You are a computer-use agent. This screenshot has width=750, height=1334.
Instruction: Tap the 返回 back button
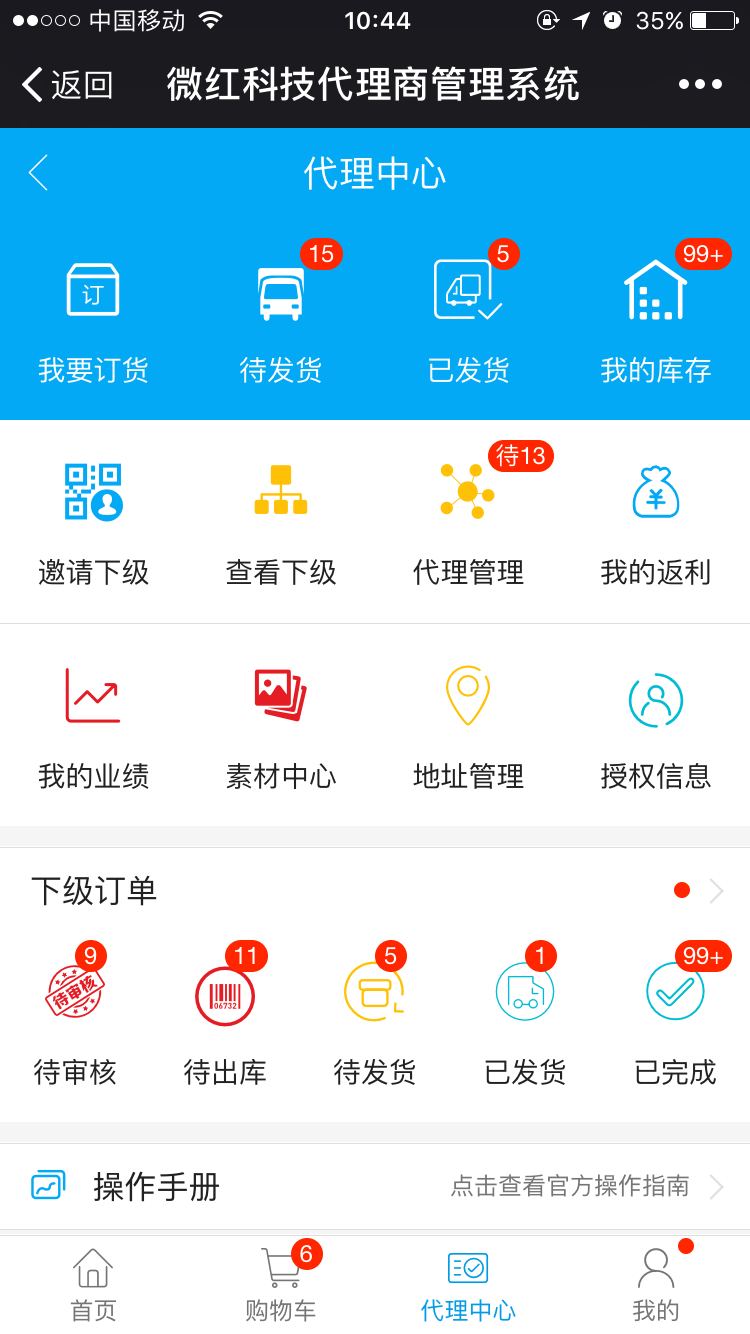point(60,84)
